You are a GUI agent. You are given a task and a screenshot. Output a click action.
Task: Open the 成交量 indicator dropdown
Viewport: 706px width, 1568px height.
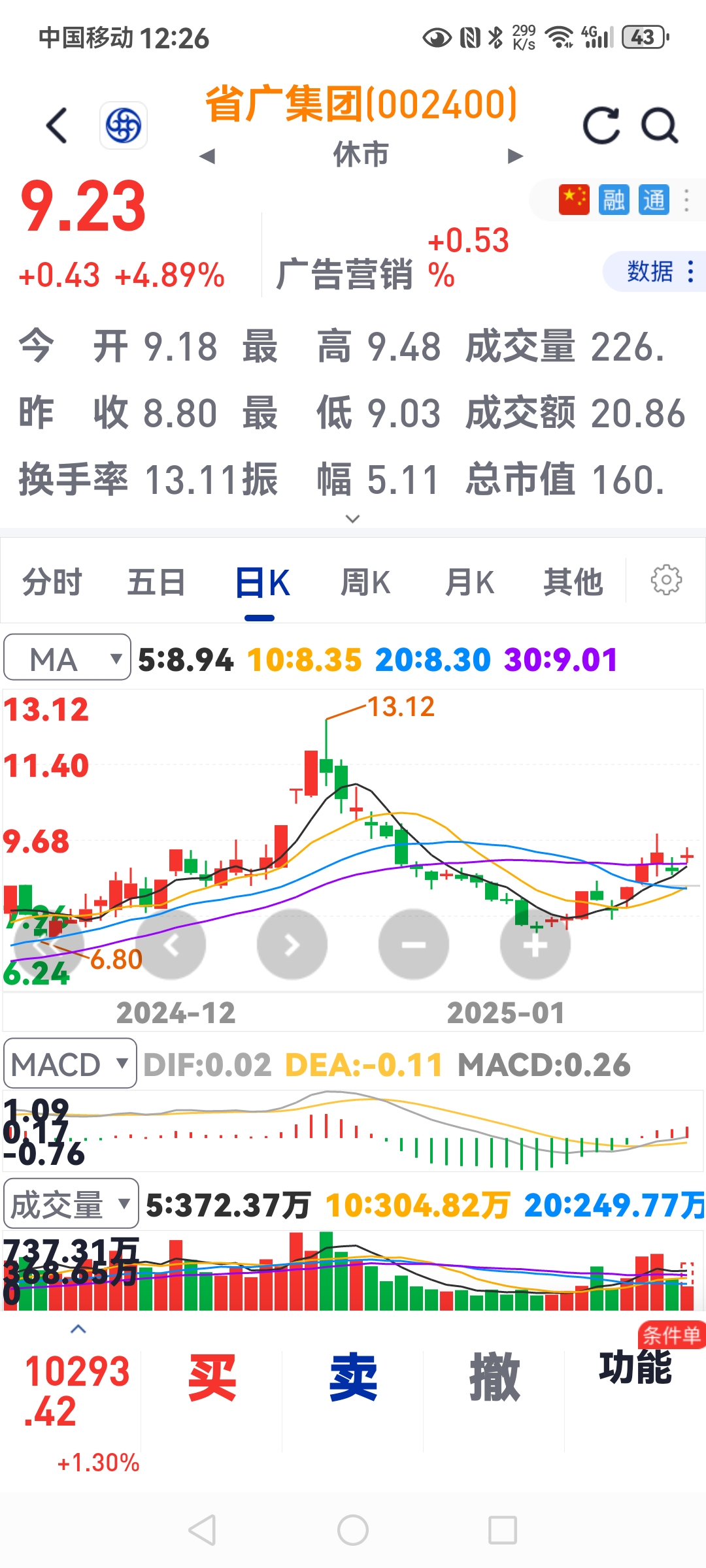tap(71, 1204)
